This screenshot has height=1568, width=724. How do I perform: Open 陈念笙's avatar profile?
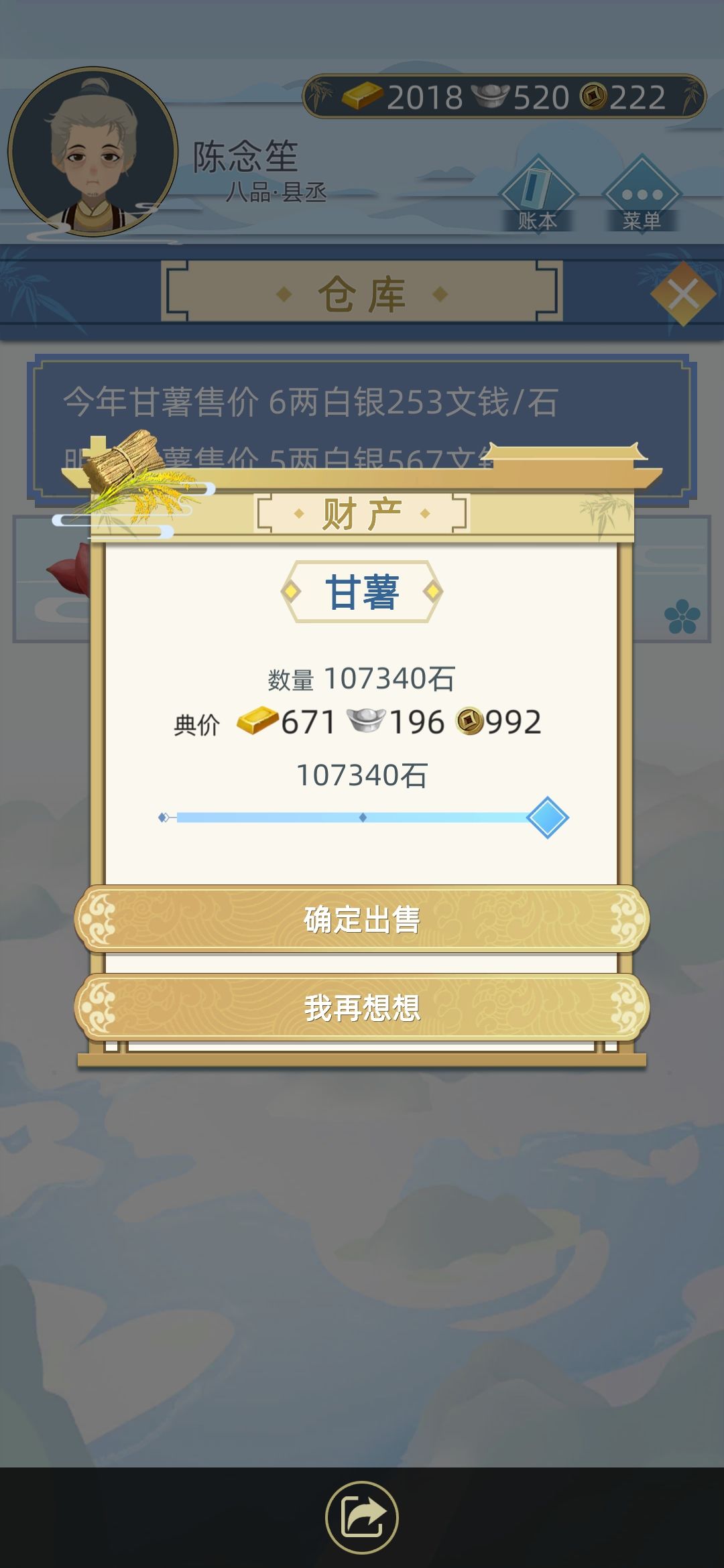tap(93, 152)
